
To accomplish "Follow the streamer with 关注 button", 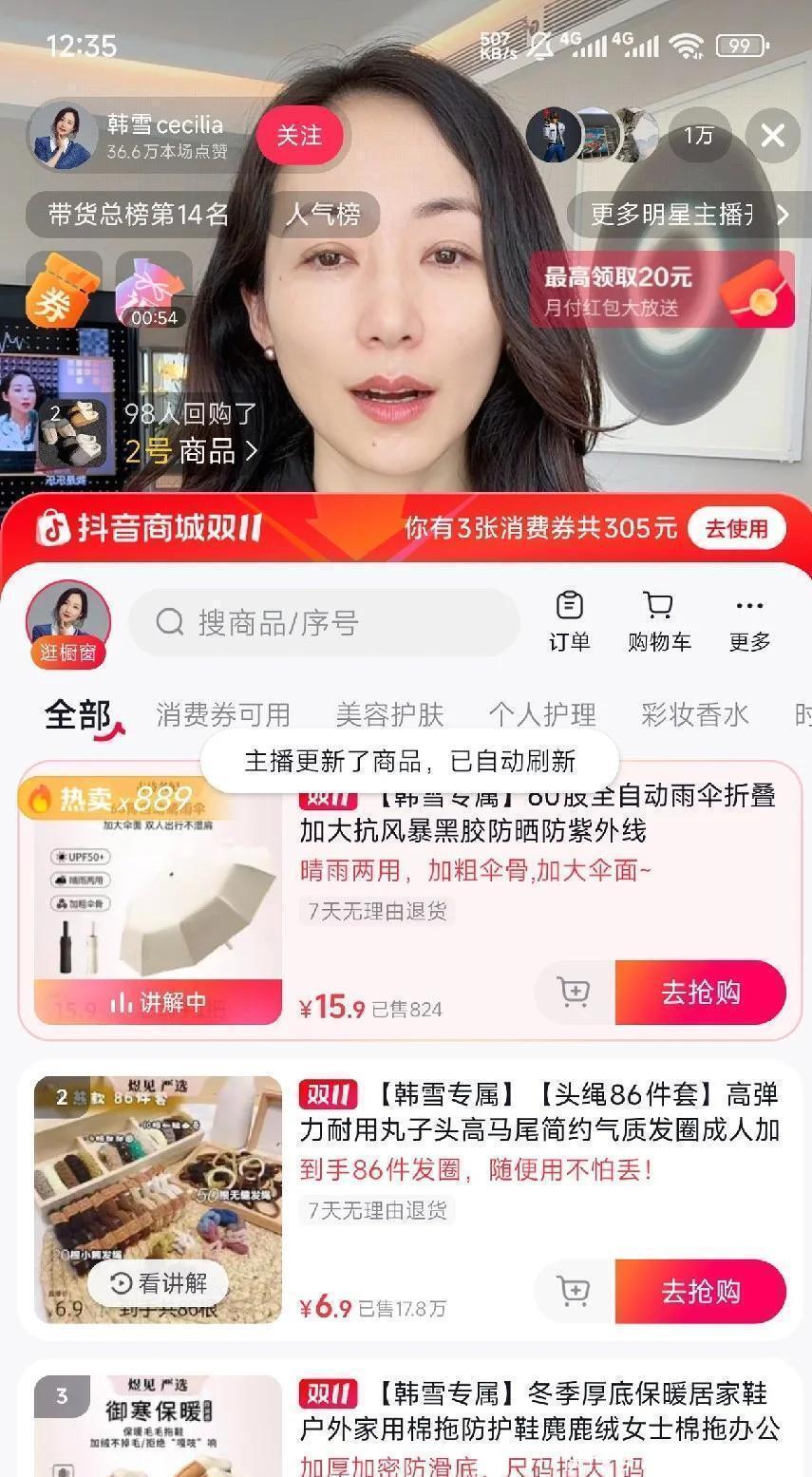I will pyautogui.click(x=299, y=136).
